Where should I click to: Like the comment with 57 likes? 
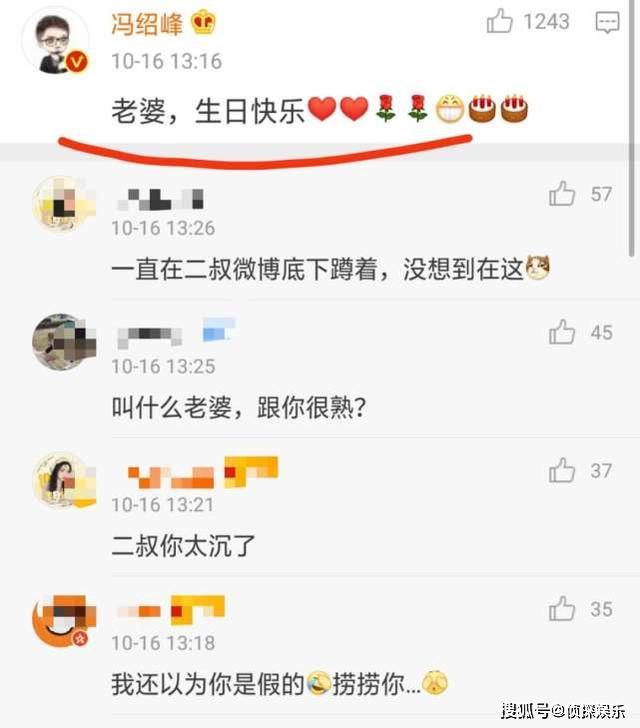563,193
